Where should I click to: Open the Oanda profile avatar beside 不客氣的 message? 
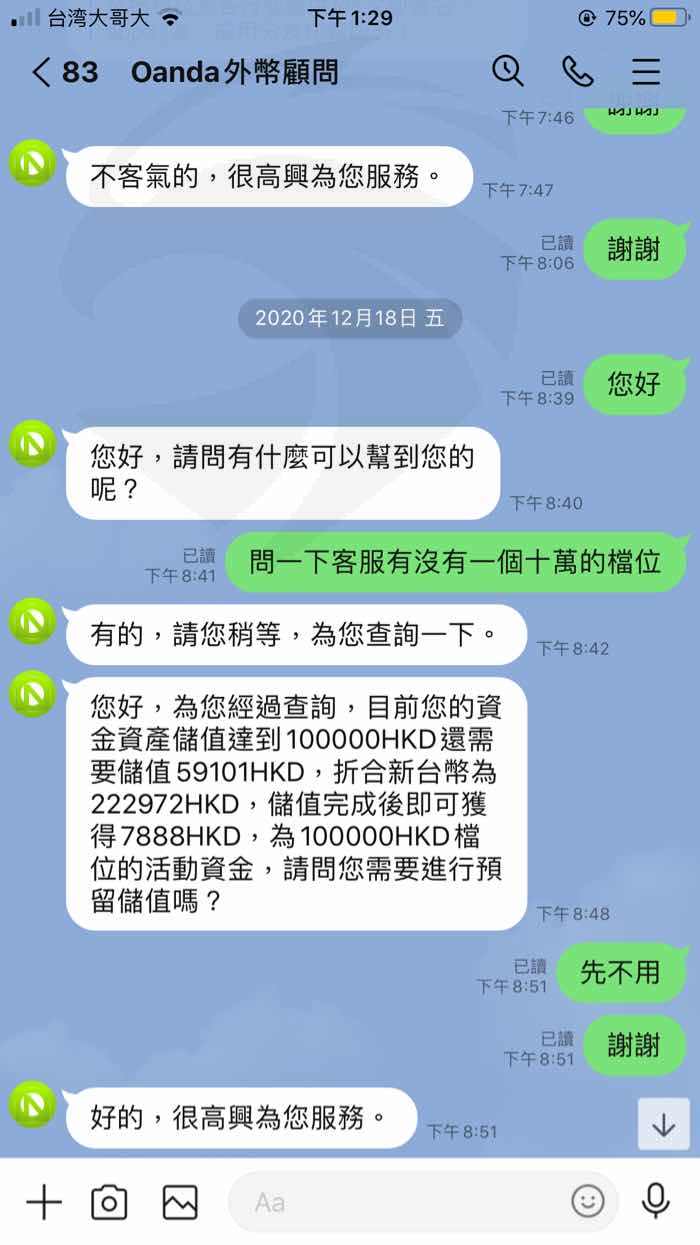pyautogui.click(x=33, y=163)
